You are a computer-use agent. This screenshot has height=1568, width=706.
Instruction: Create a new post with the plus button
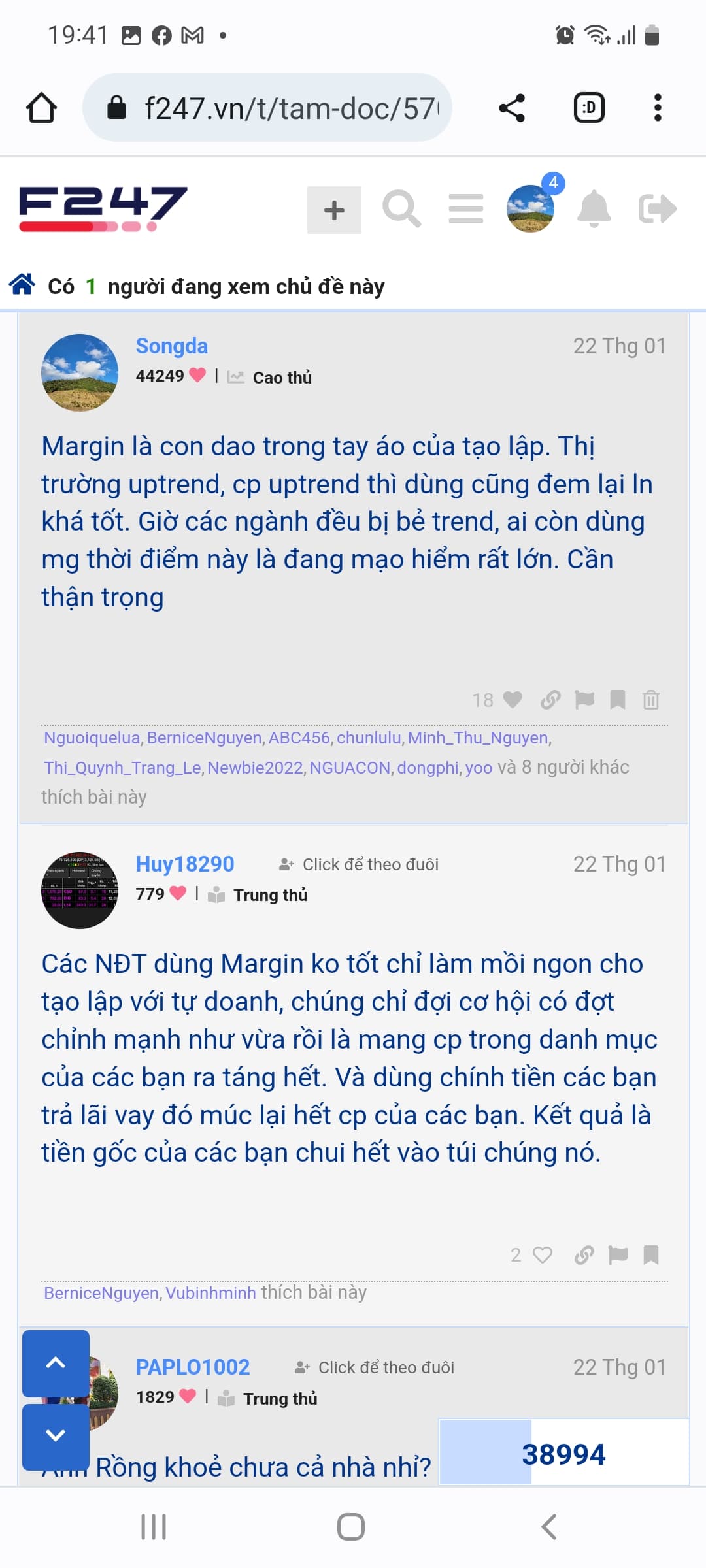334,210
